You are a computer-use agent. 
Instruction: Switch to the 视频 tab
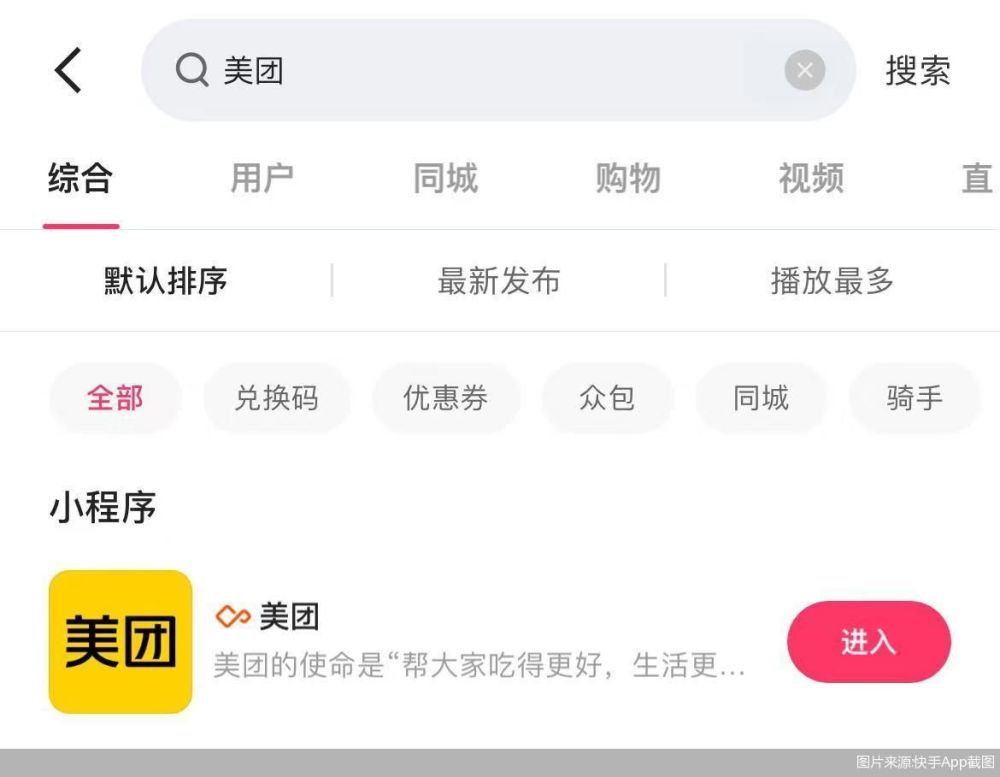(811, 179)
